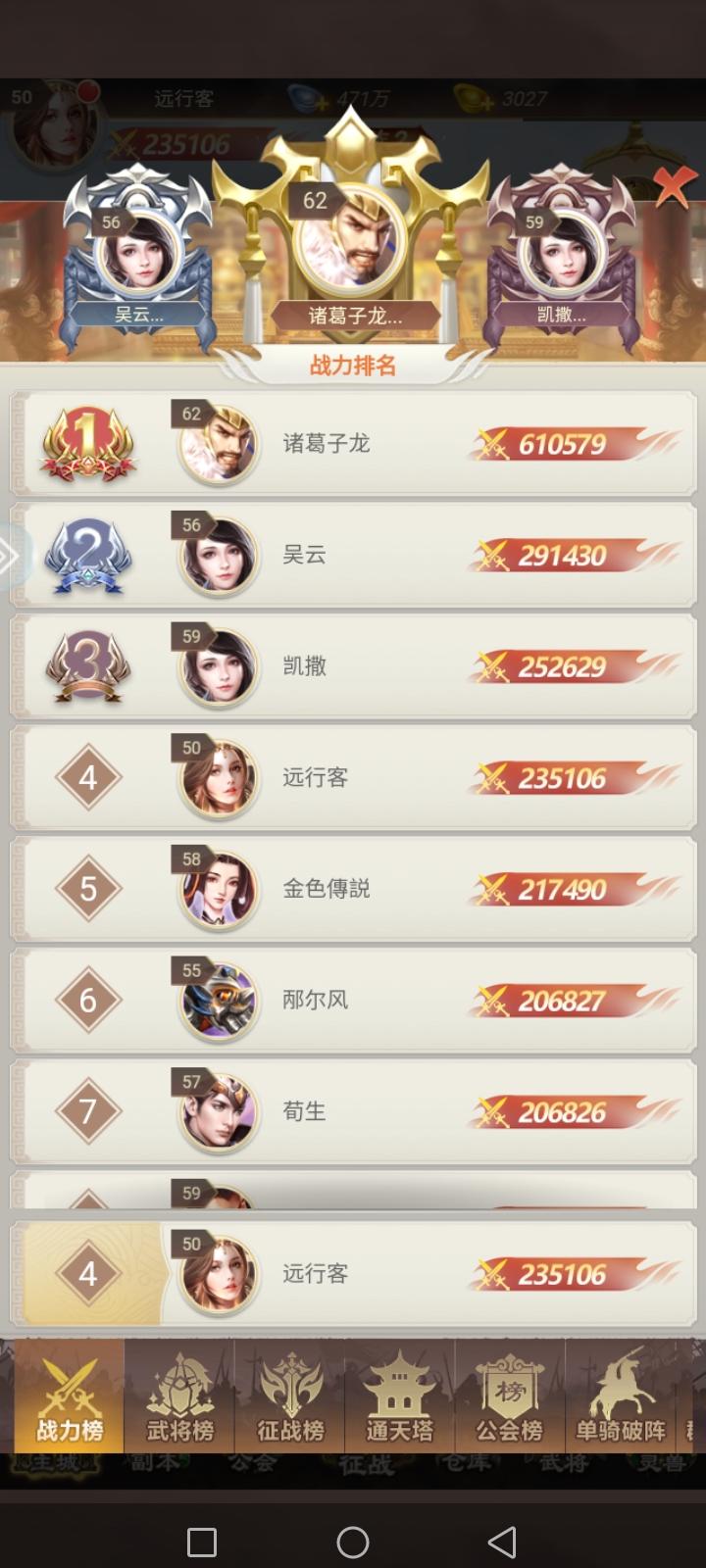Image resolution: width=706 pixels, height=1568 pixels.
Task: Close the ranking window with red X
Action: point(673,187)
